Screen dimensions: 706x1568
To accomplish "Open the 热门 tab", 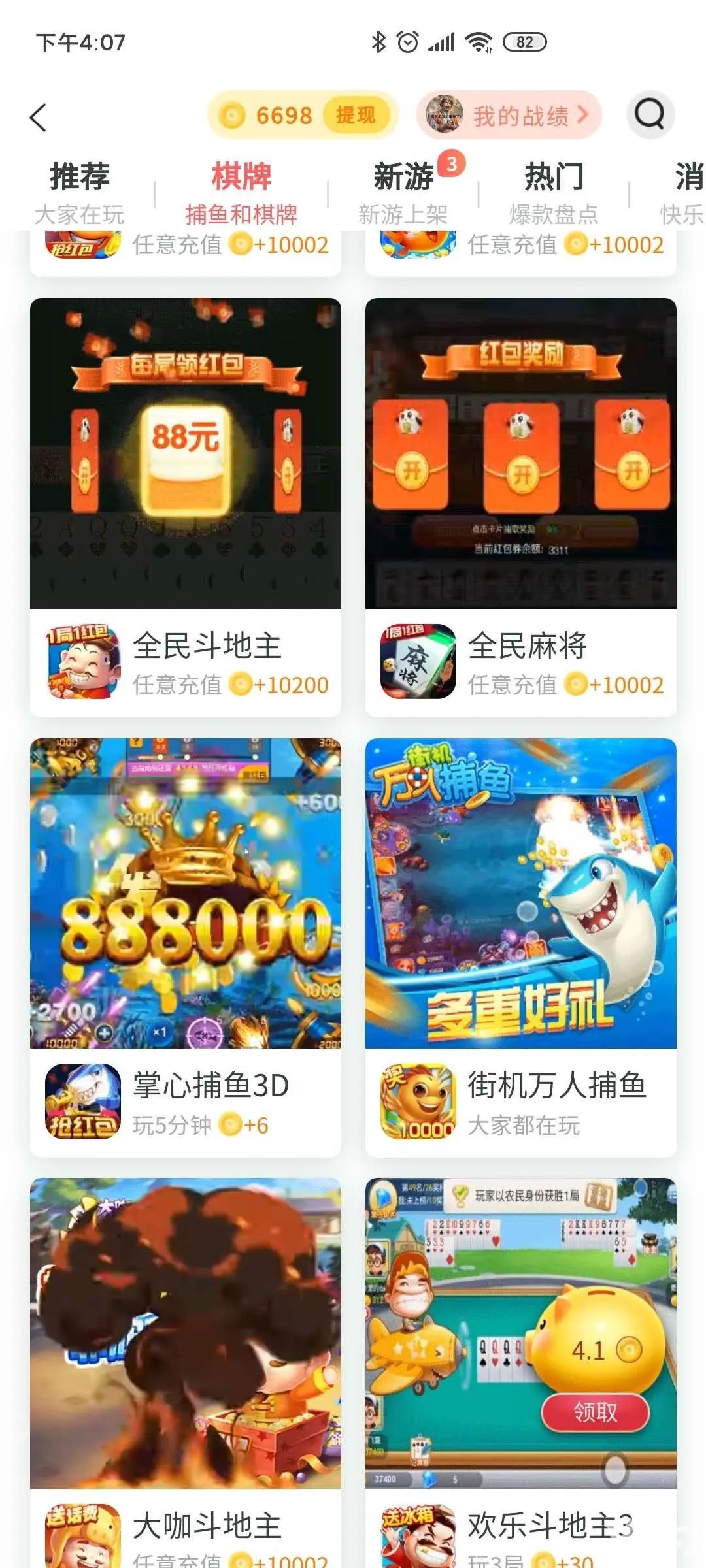I will (x=552, y=178).
